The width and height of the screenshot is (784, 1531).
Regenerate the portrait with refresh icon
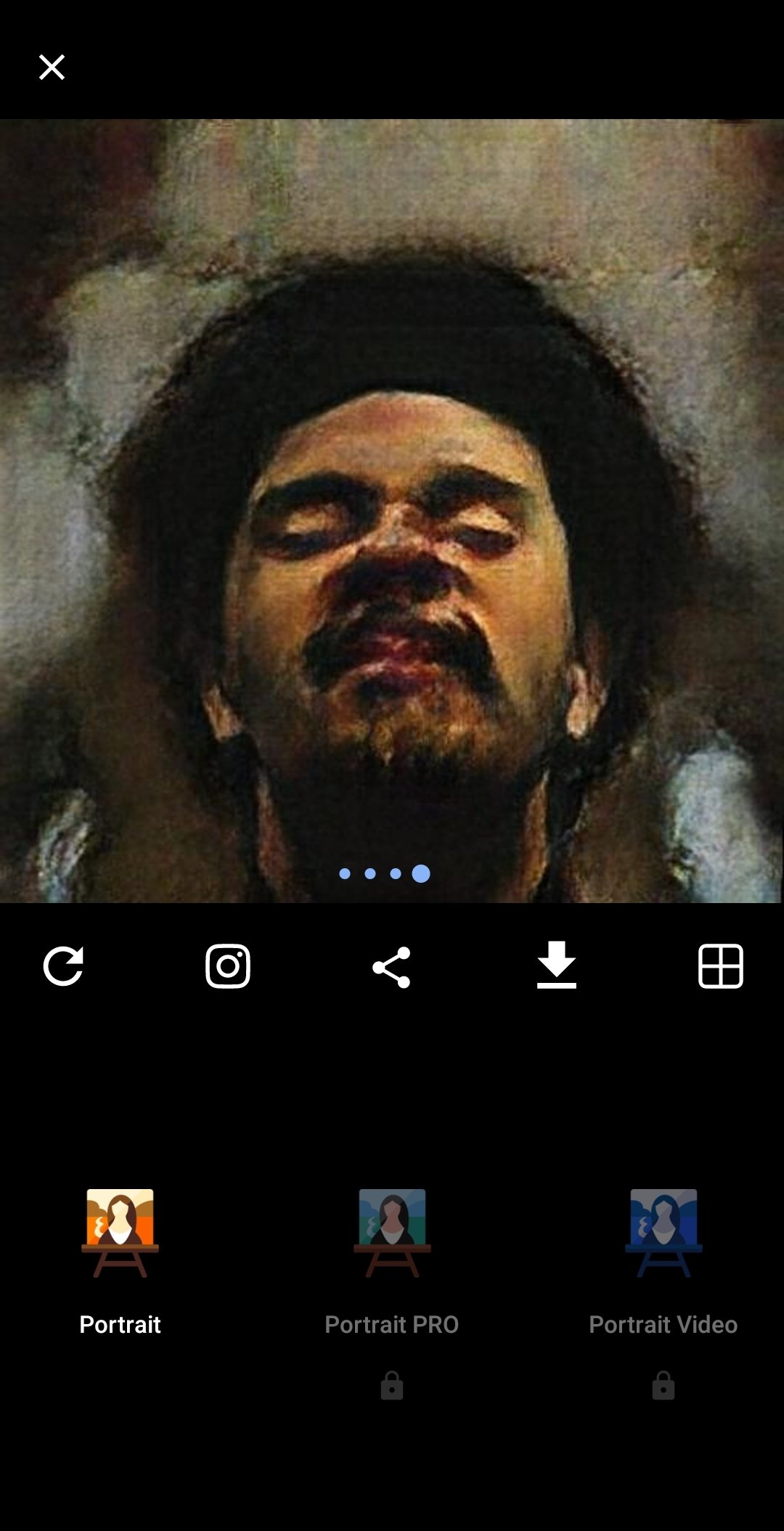63,966
